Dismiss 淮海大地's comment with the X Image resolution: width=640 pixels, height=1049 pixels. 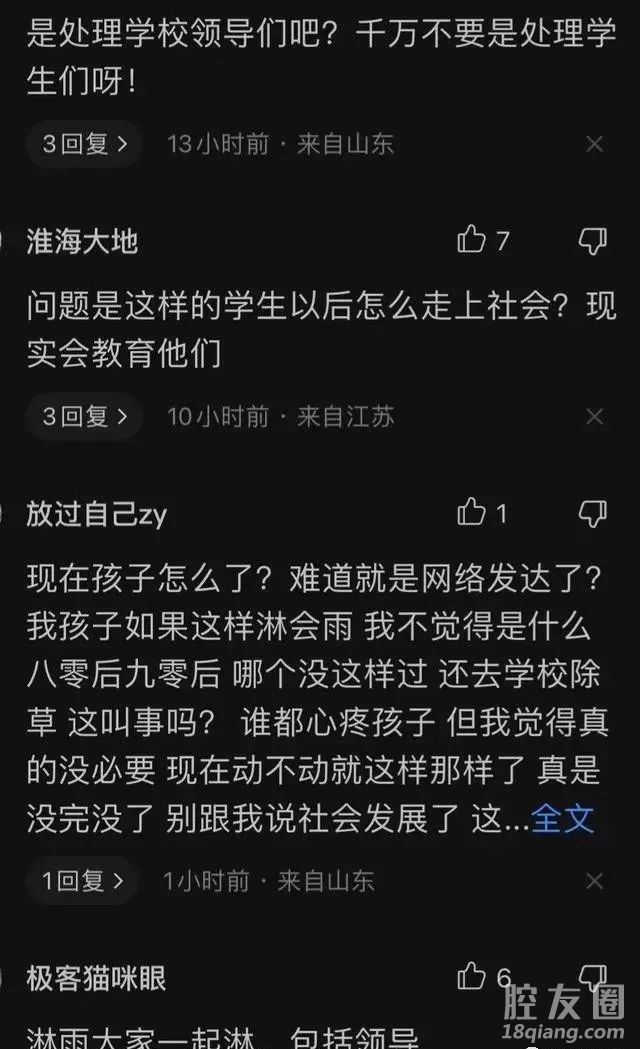click(x=594, y=417)
